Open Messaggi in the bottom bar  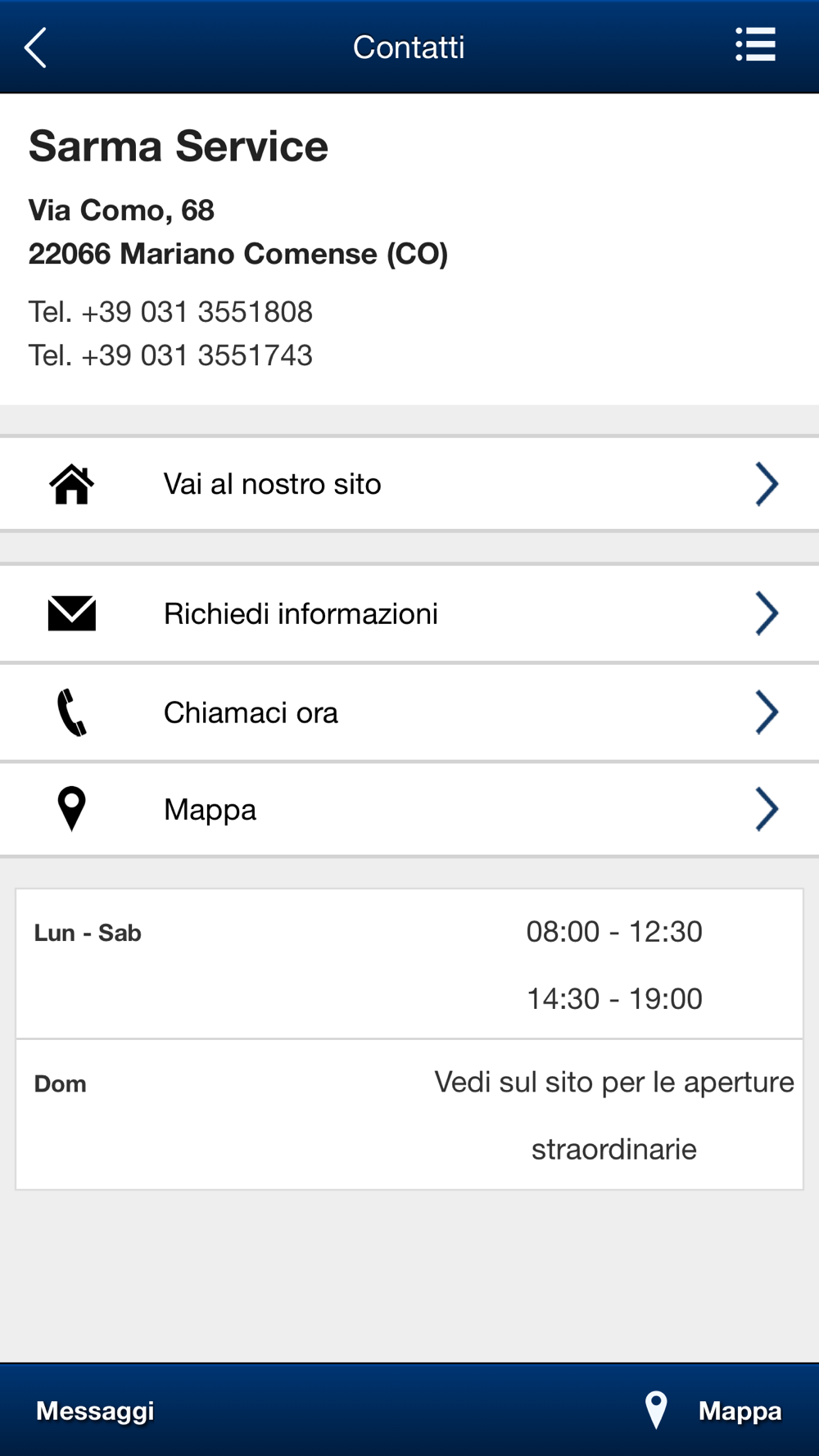tap(95, 1411)
